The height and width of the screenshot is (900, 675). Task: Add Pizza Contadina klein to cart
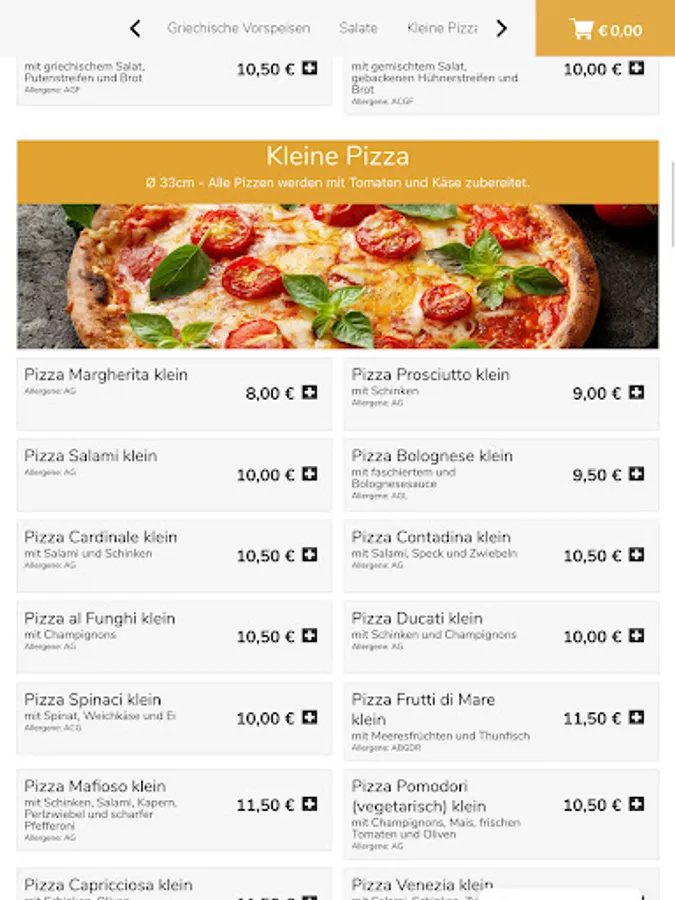[x=637, y=555]
